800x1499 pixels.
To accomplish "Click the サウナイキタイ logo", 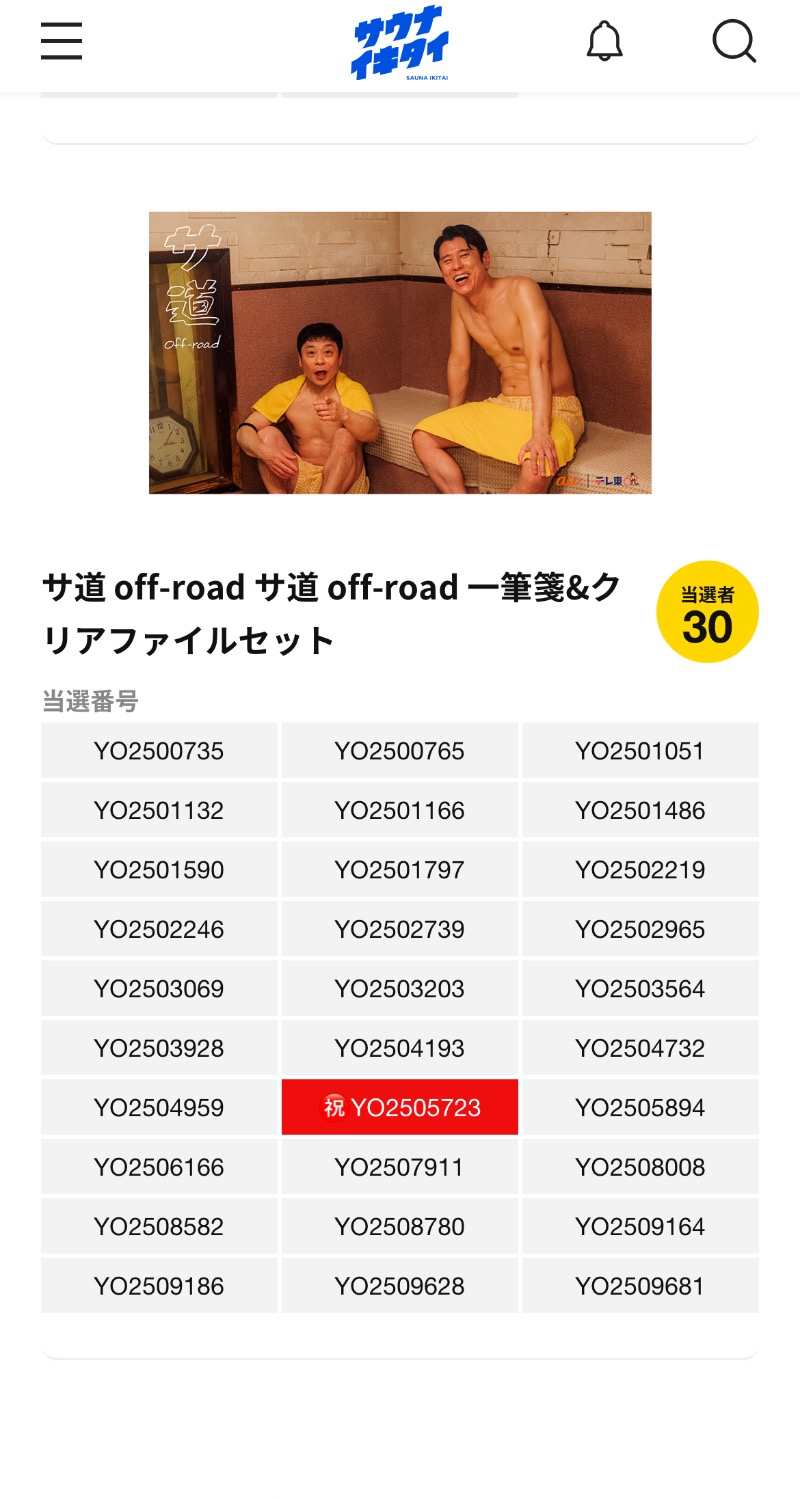I will coord(399,42).
